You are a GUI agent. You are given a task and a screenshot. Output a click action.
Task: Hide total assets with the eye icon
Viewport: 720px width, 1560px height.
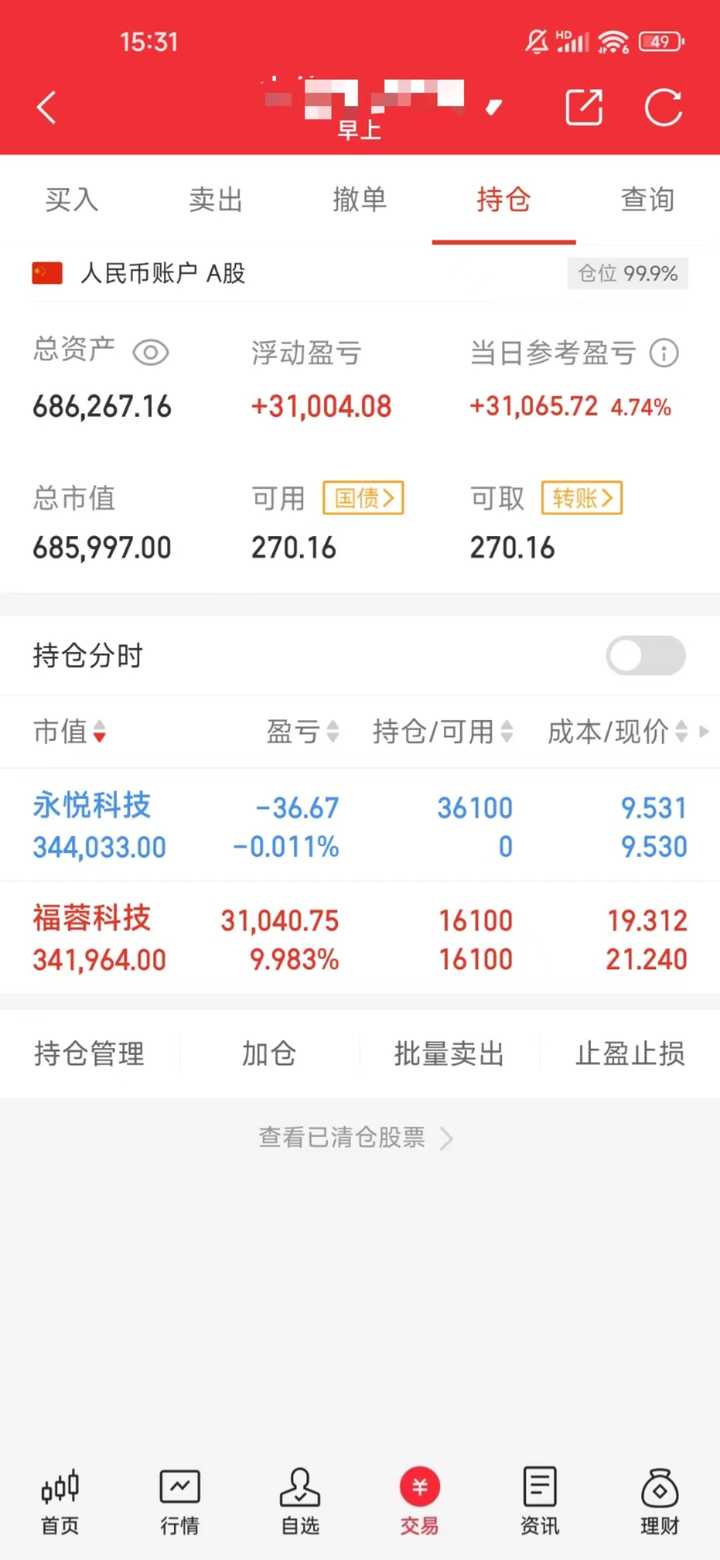(x=151, y=352)
